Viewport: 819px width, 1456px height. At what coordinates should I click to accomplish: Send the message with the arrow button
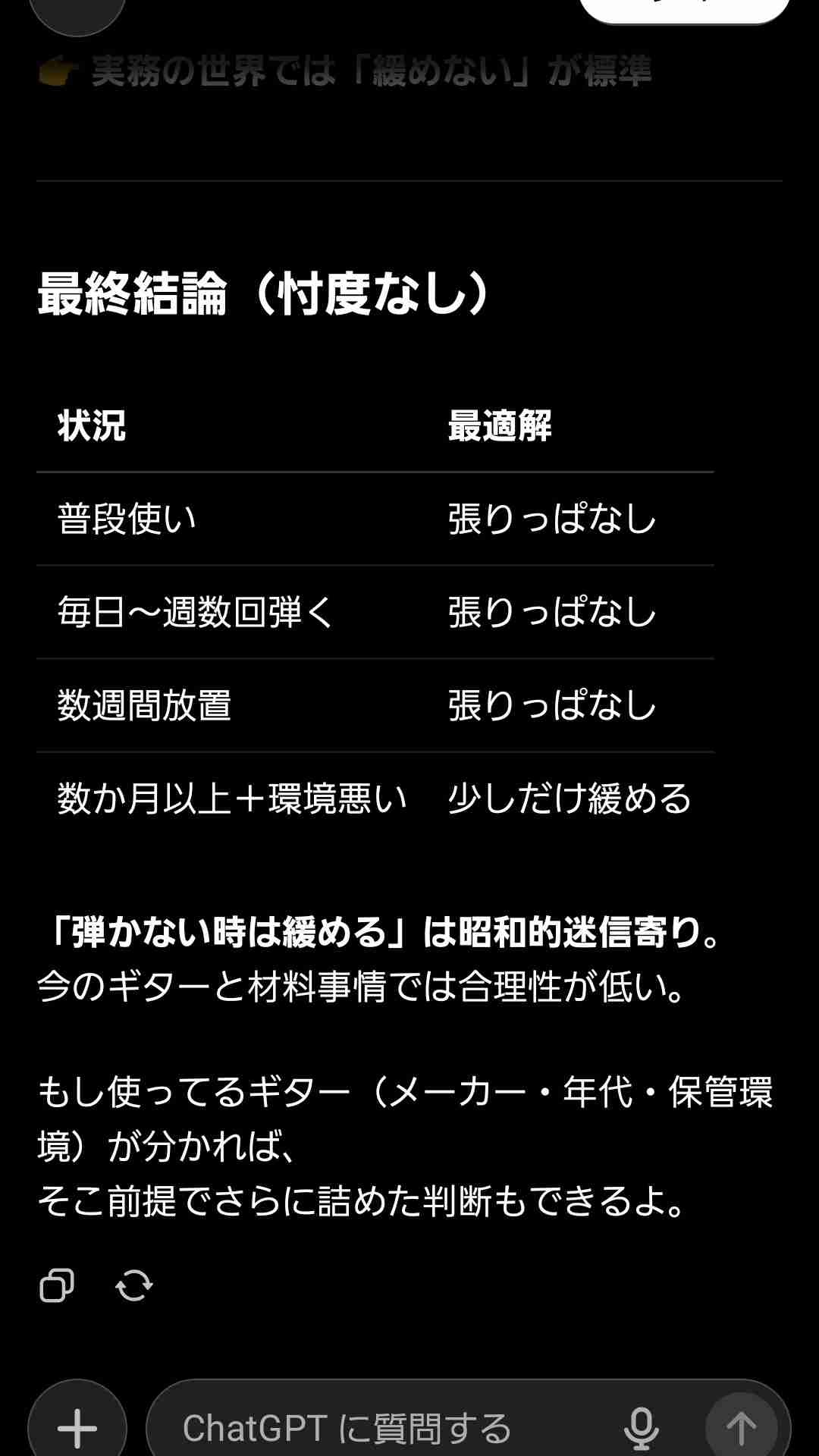pyautogui.click(x=741, y=1428)
